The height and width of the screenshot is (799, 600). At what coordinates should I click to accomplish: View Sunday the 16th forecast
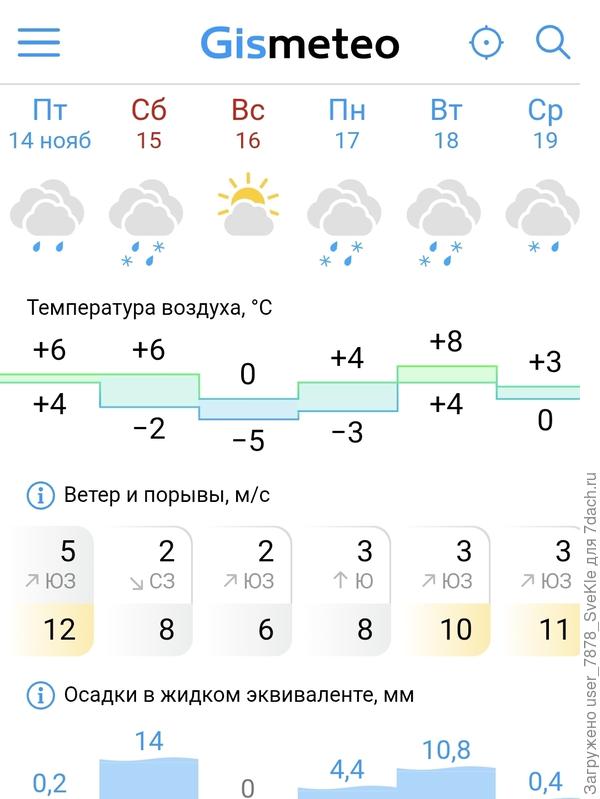(248, 124)
